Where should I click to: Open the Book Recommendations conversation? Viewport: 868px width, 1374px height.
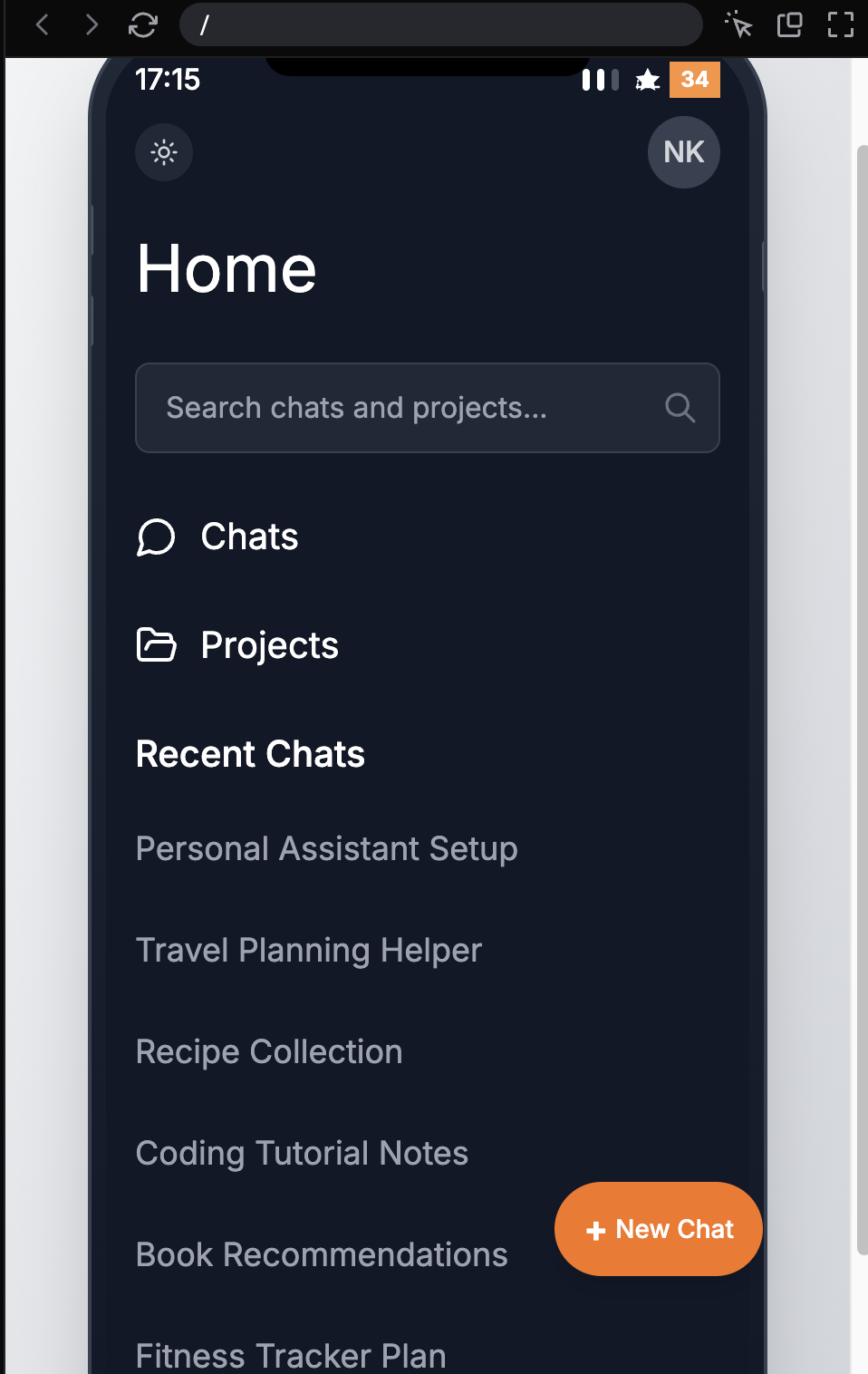(322, 1254)
